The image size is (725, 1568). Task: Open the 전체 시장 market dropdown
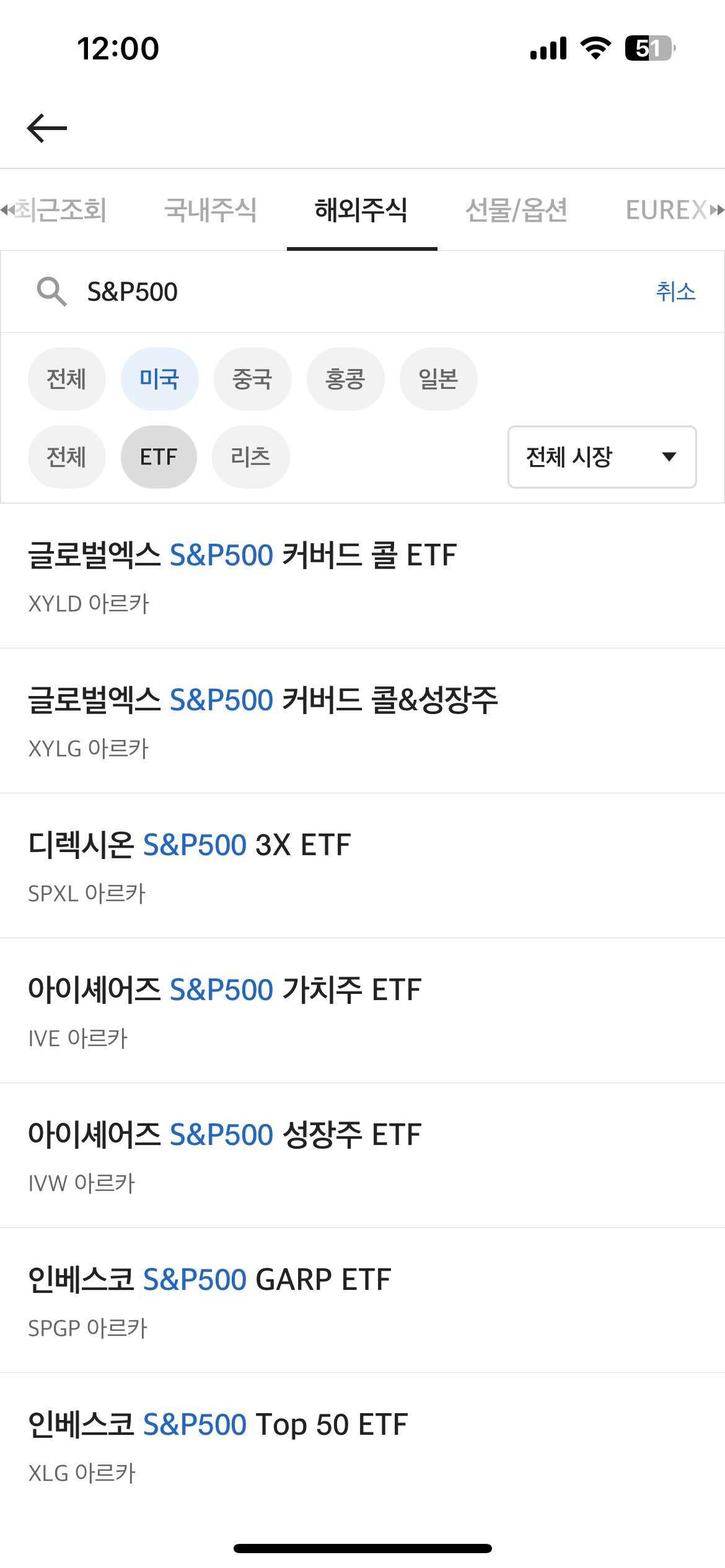(601, 456)
